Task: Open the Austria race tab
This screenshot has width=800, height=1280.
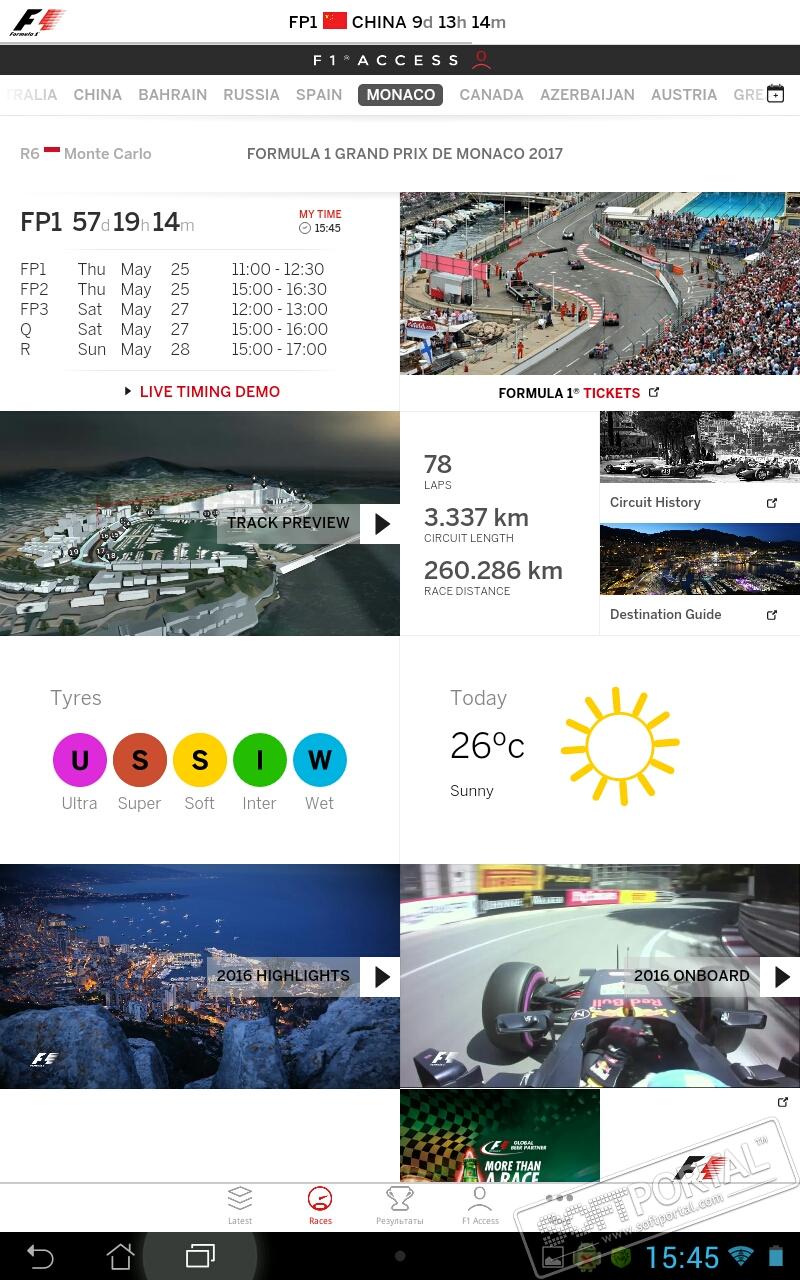Action: tap(684, 95)
